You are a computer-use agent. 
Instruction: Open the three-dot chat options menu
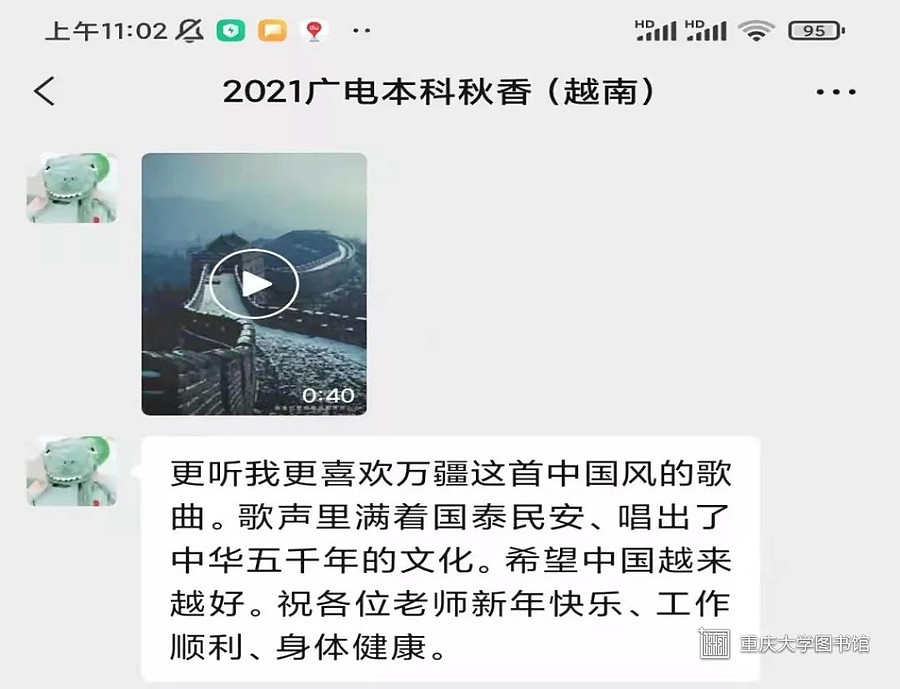836,93
